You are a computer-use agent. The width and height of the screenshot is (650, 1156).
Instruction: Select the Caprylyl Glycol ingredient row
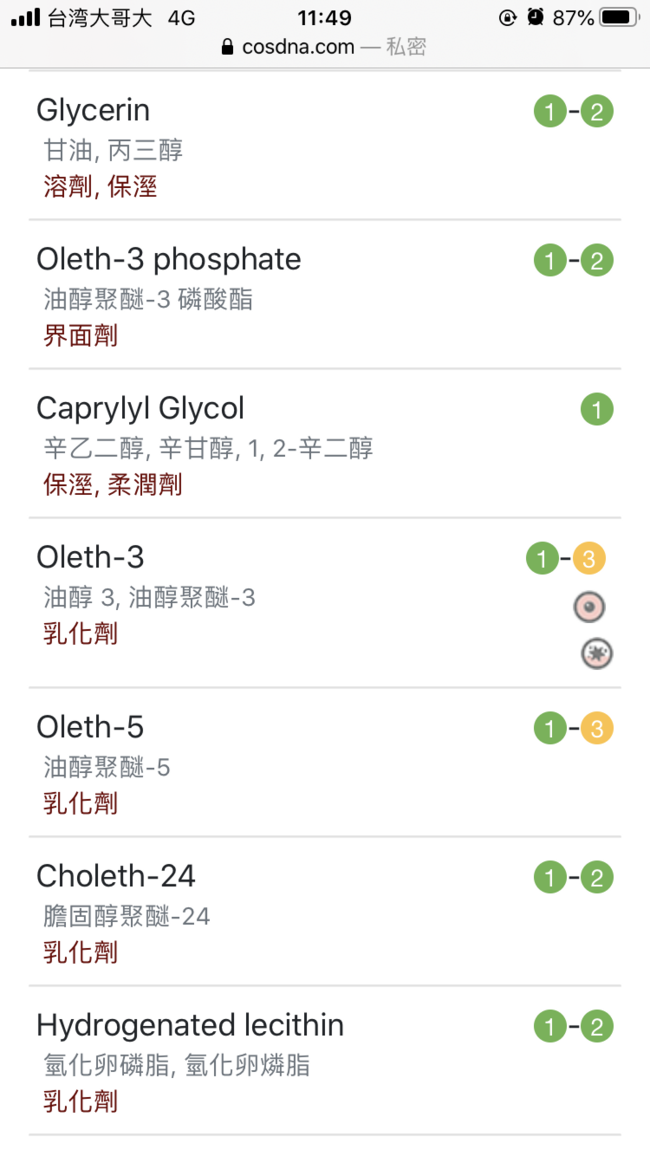[x=325, y=443]
